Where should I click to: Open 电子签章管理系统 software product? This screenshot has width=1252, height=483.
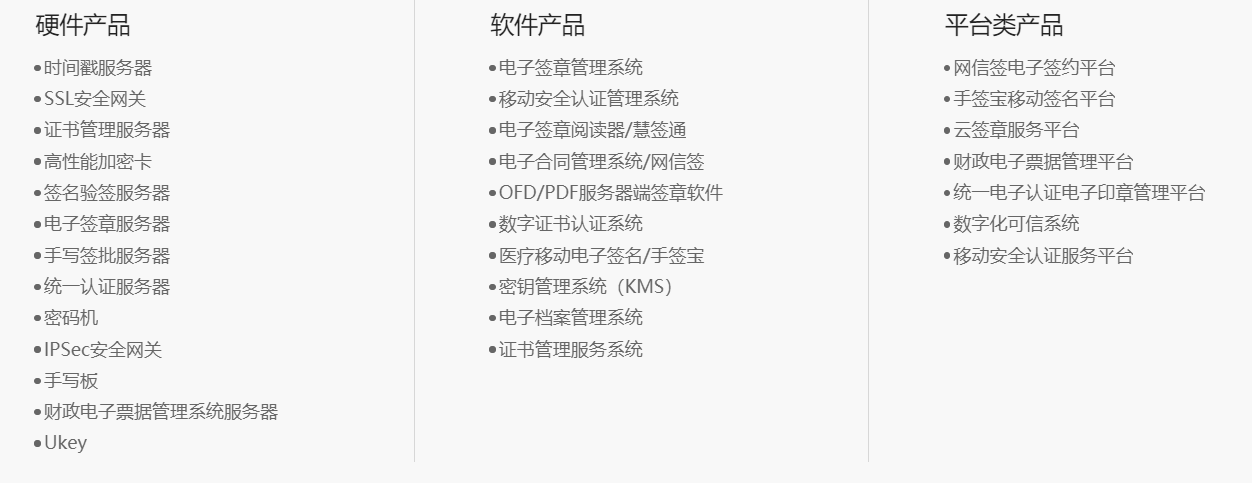(571, 68)
